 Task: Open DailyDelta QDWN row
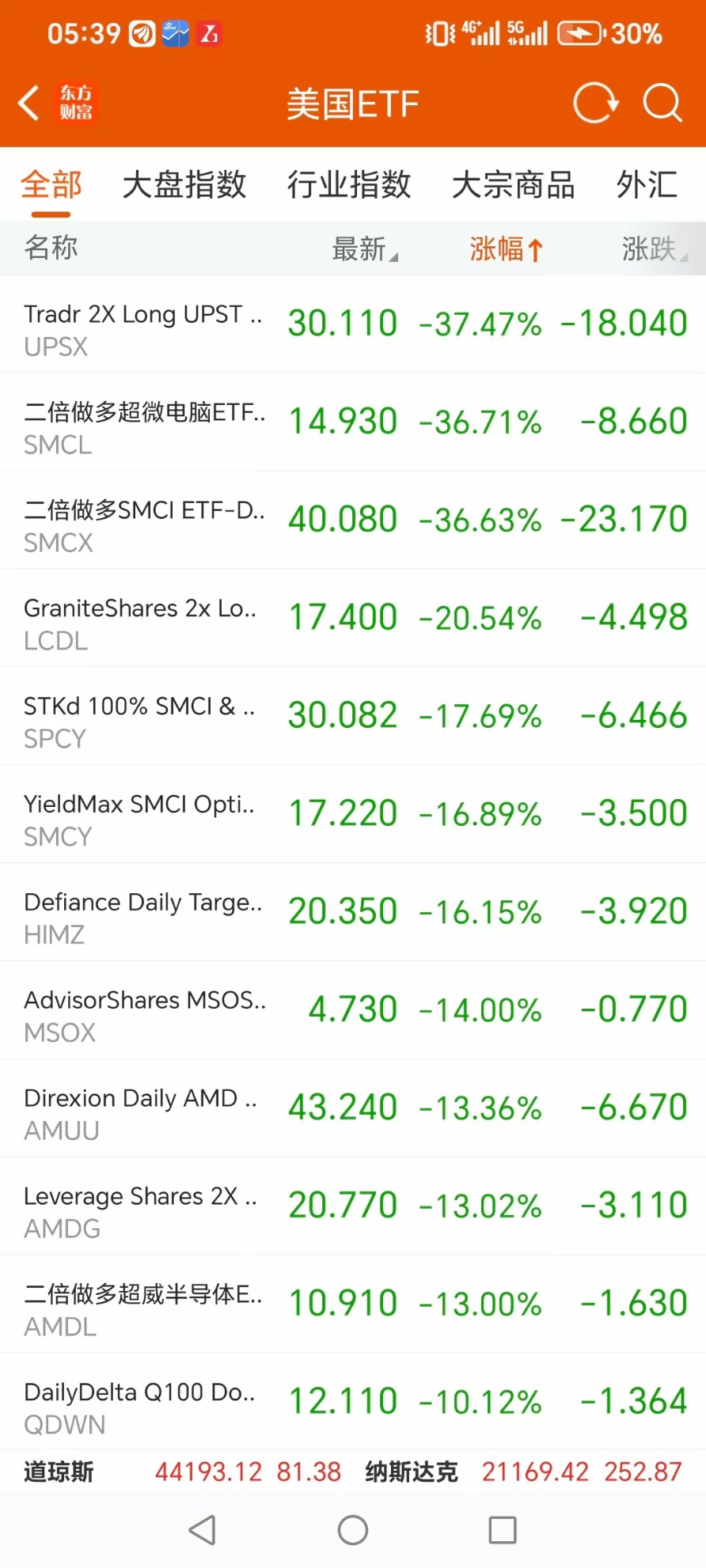tap(353, 1403)
